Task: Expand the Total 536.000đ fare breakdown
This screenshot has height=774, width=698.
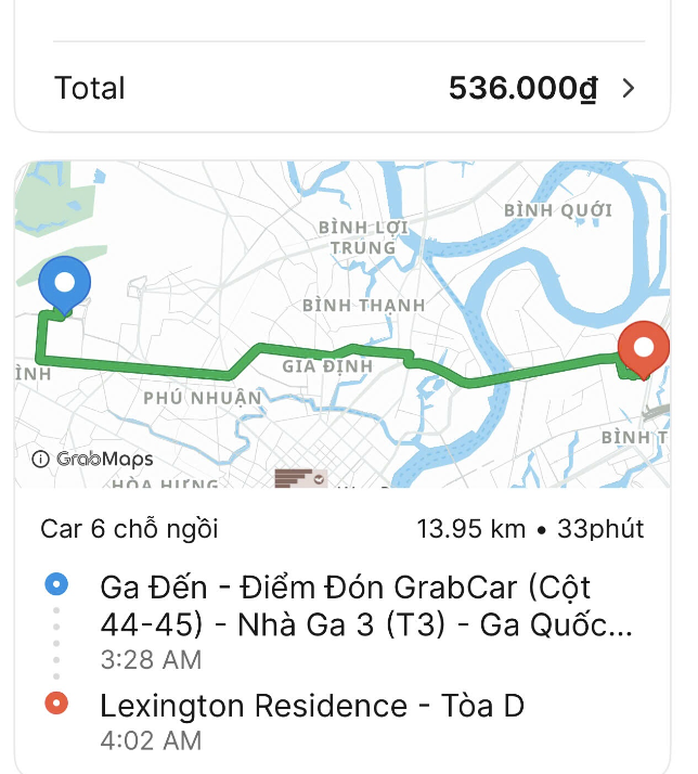Action: click(x=628, y=88)
